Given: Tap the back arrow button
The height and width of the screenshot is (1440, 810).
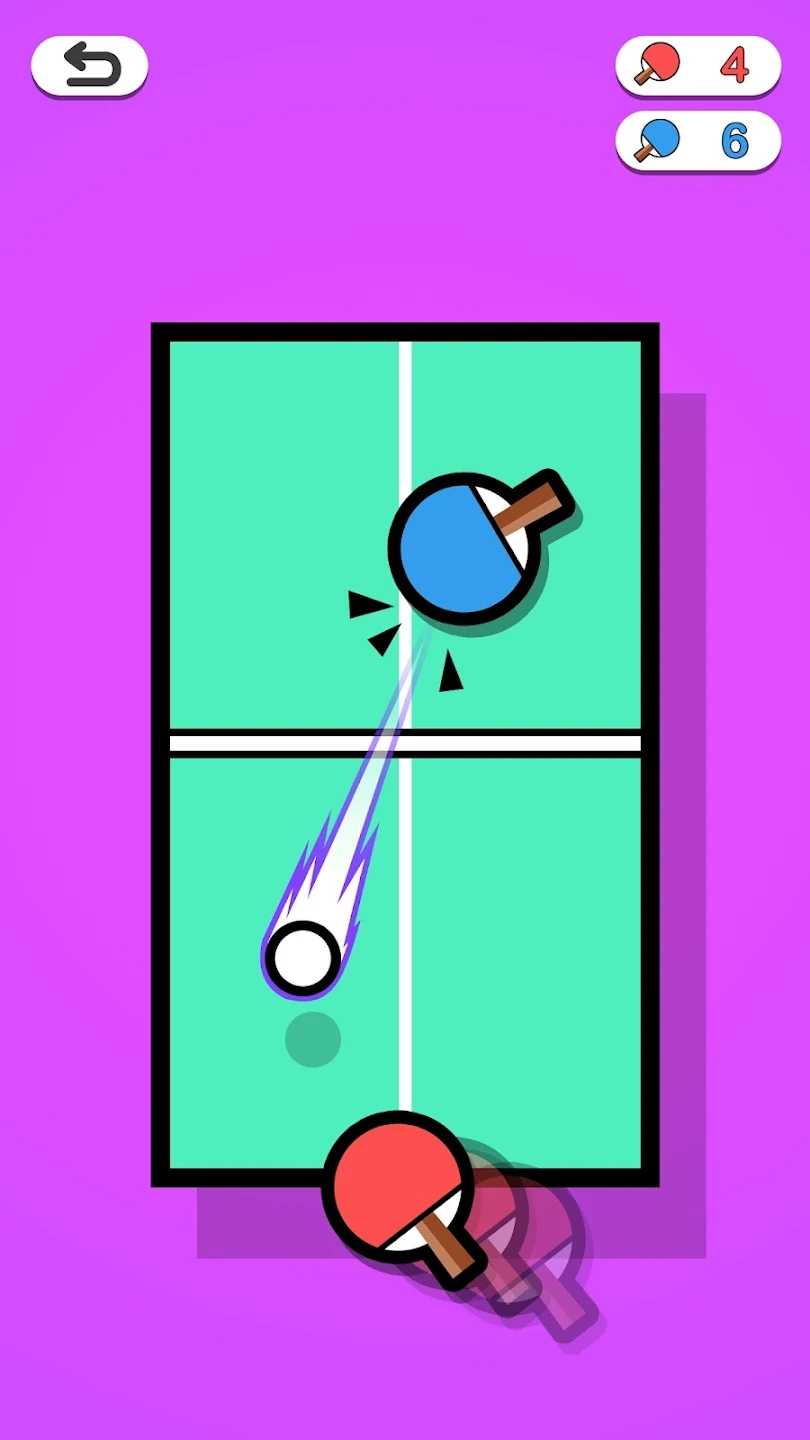Looking at the screenshot, I should (x=90, y=66).
